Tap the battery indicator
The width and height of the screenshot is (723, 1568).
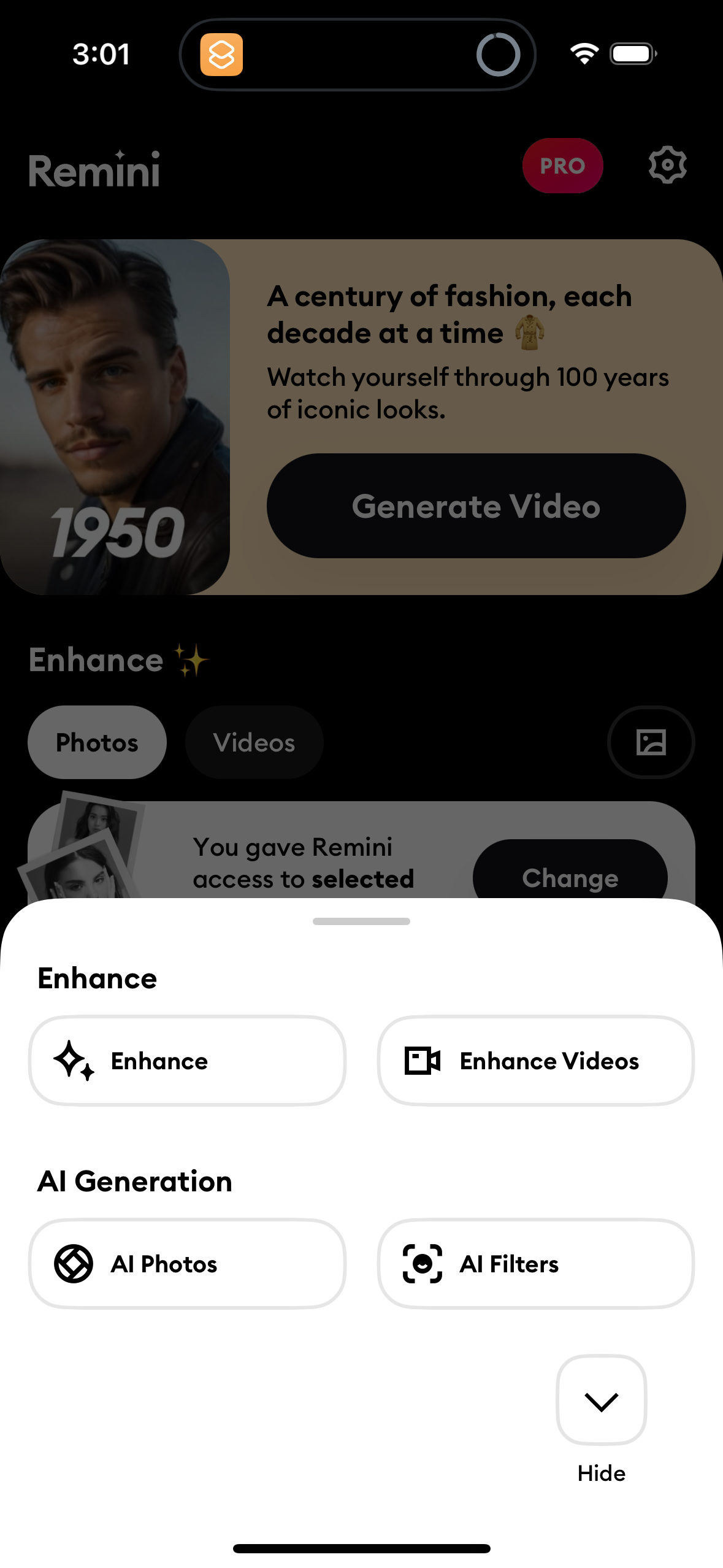coord(633,53)
